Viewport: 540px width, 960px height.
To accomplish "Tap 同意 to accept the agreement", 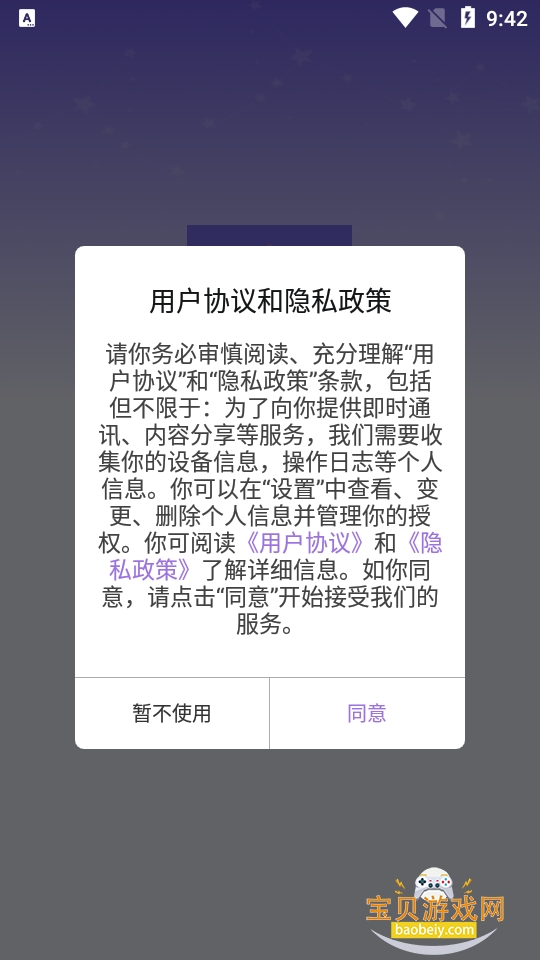I will click(367, 713).
